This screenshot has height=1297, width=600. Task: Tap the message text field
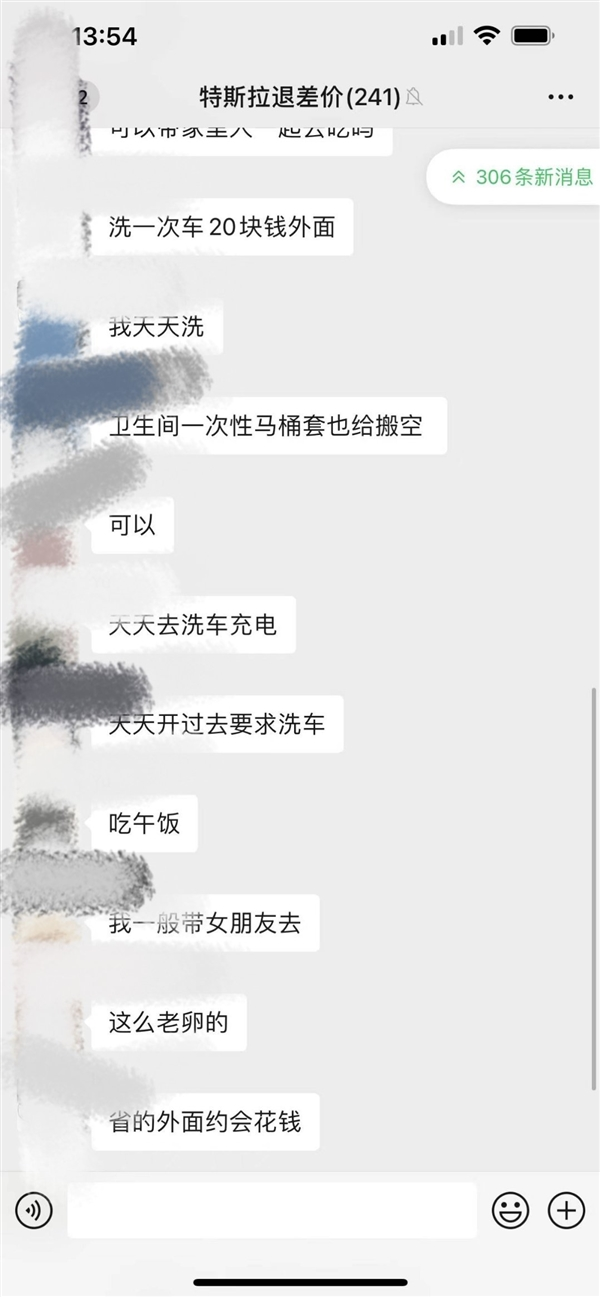point(271,1210)
